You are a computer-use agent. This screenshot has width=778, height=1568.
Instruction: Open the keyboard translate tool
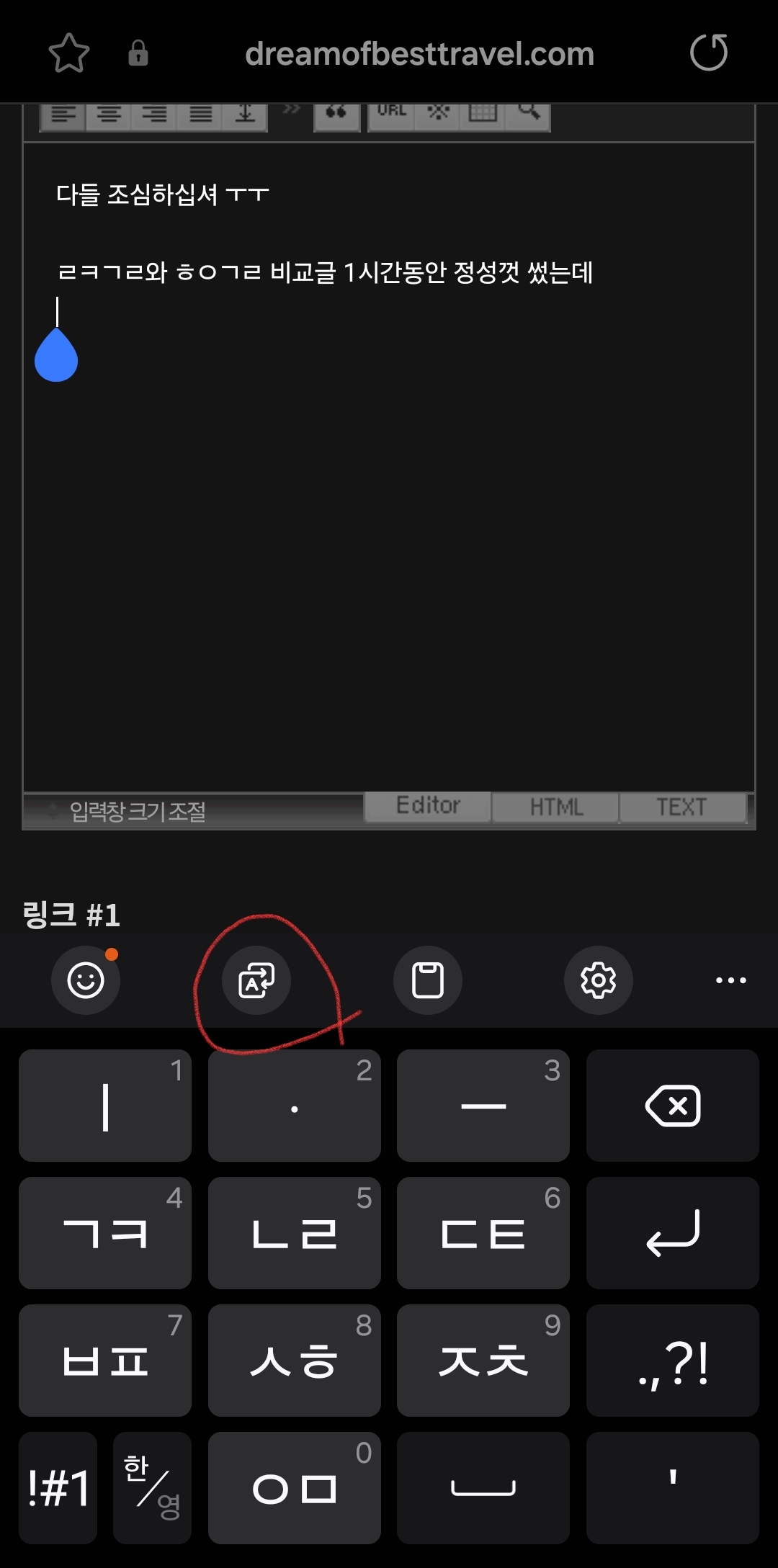257,980
